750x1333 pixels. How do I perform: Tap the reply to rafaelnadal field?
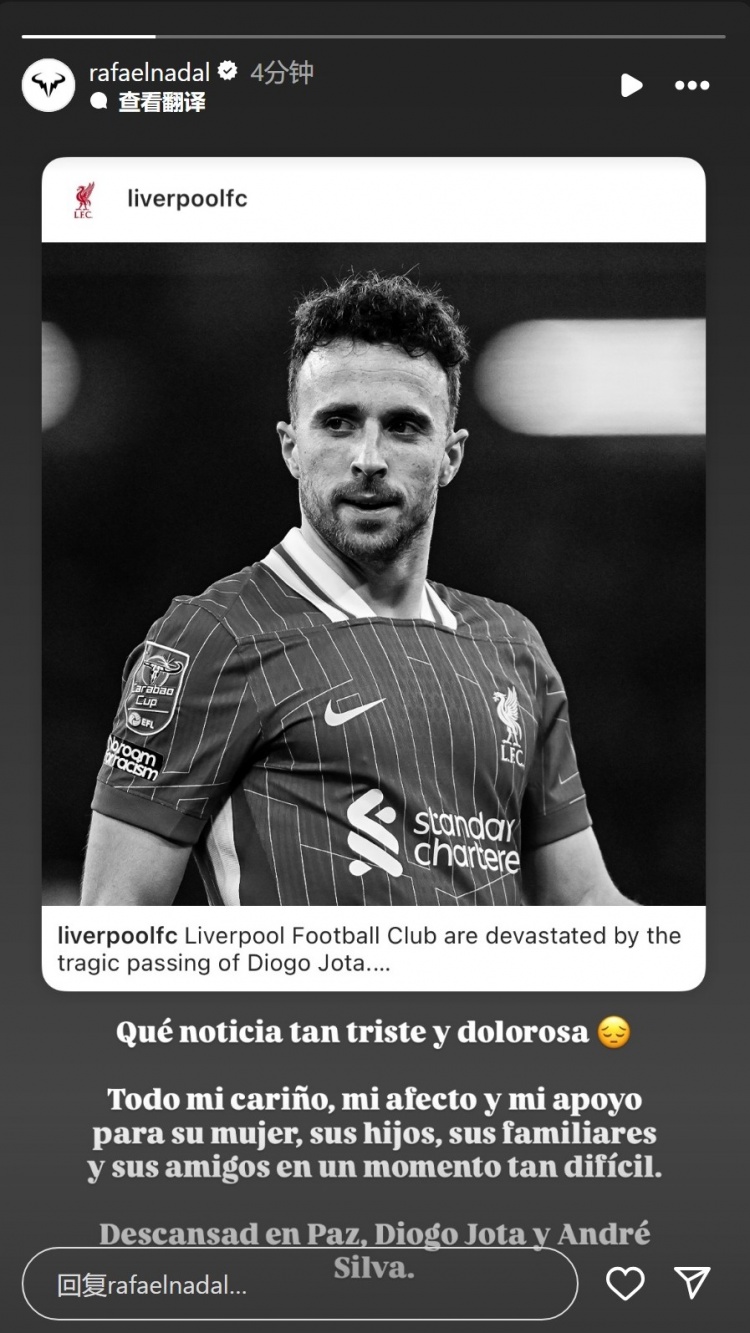(299, 1284)
